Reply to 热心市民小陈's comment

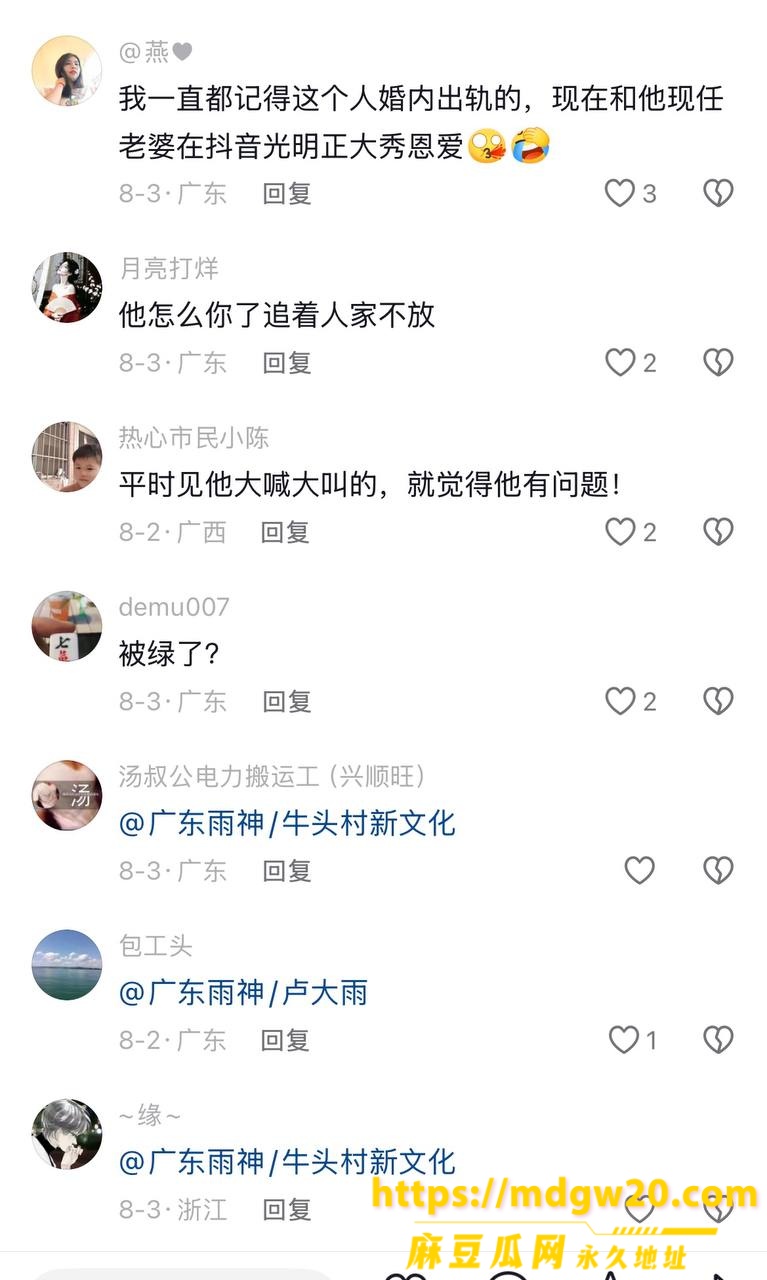[286, 532]
